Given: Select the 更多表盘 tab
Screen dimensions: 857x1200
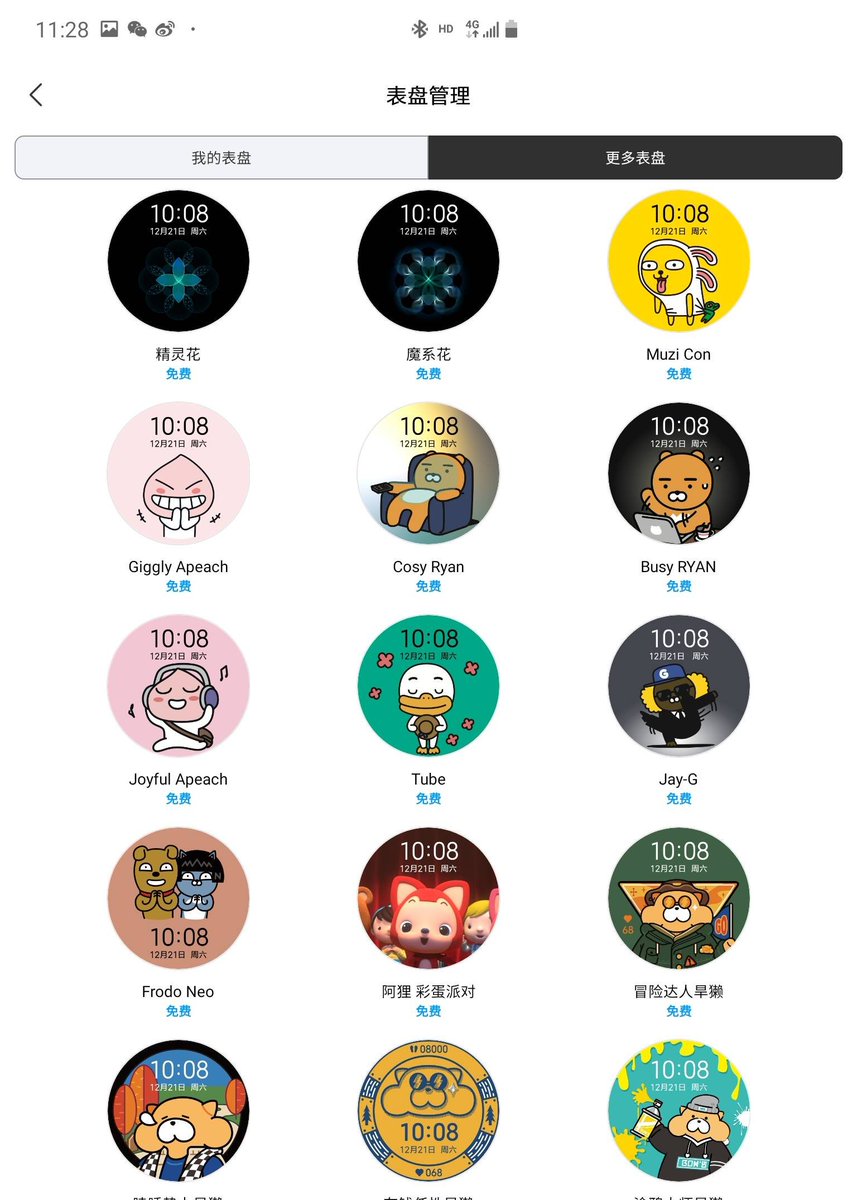Looking at the screenshot, I should click(x=635, y=158).
